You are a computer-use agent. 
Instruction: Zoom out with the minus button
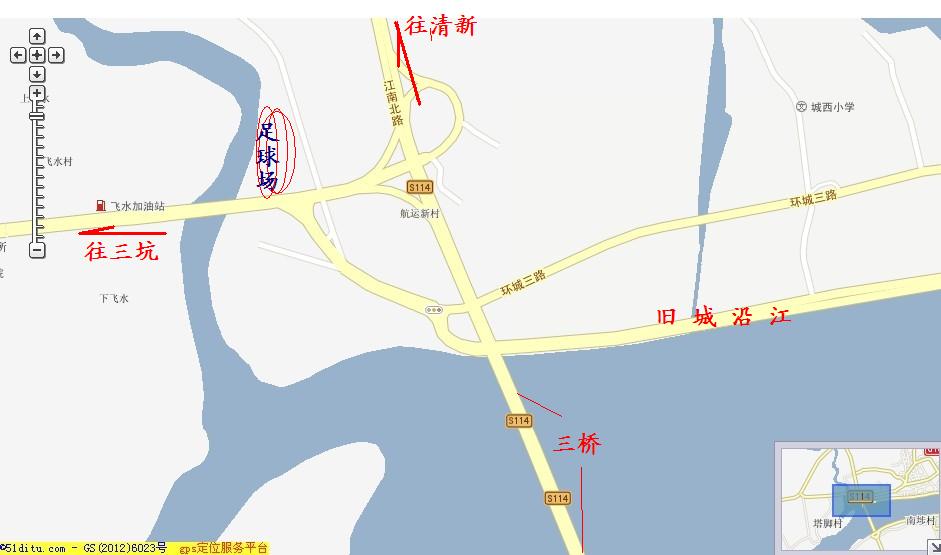pos(37,251)
